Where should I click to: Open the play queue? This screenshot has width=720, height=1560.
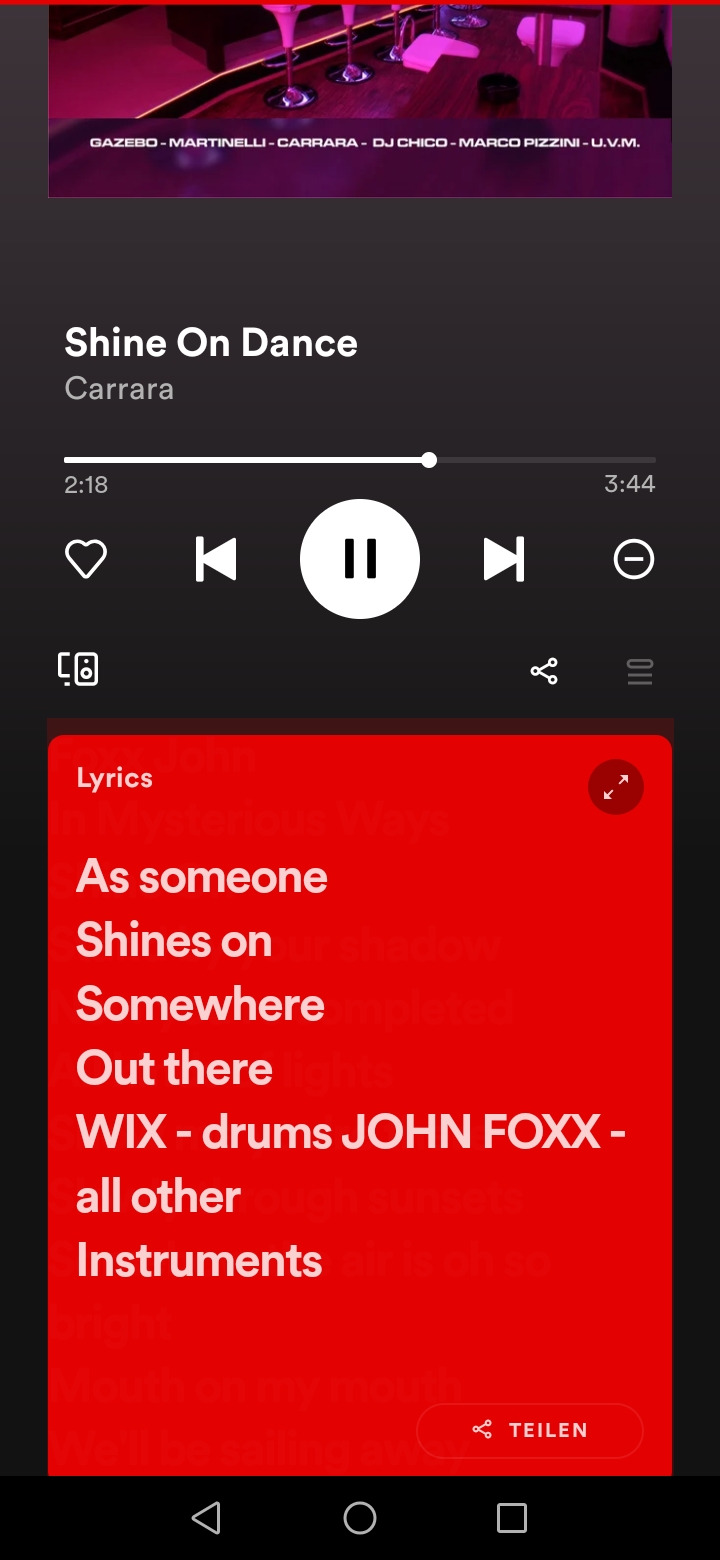640,671
